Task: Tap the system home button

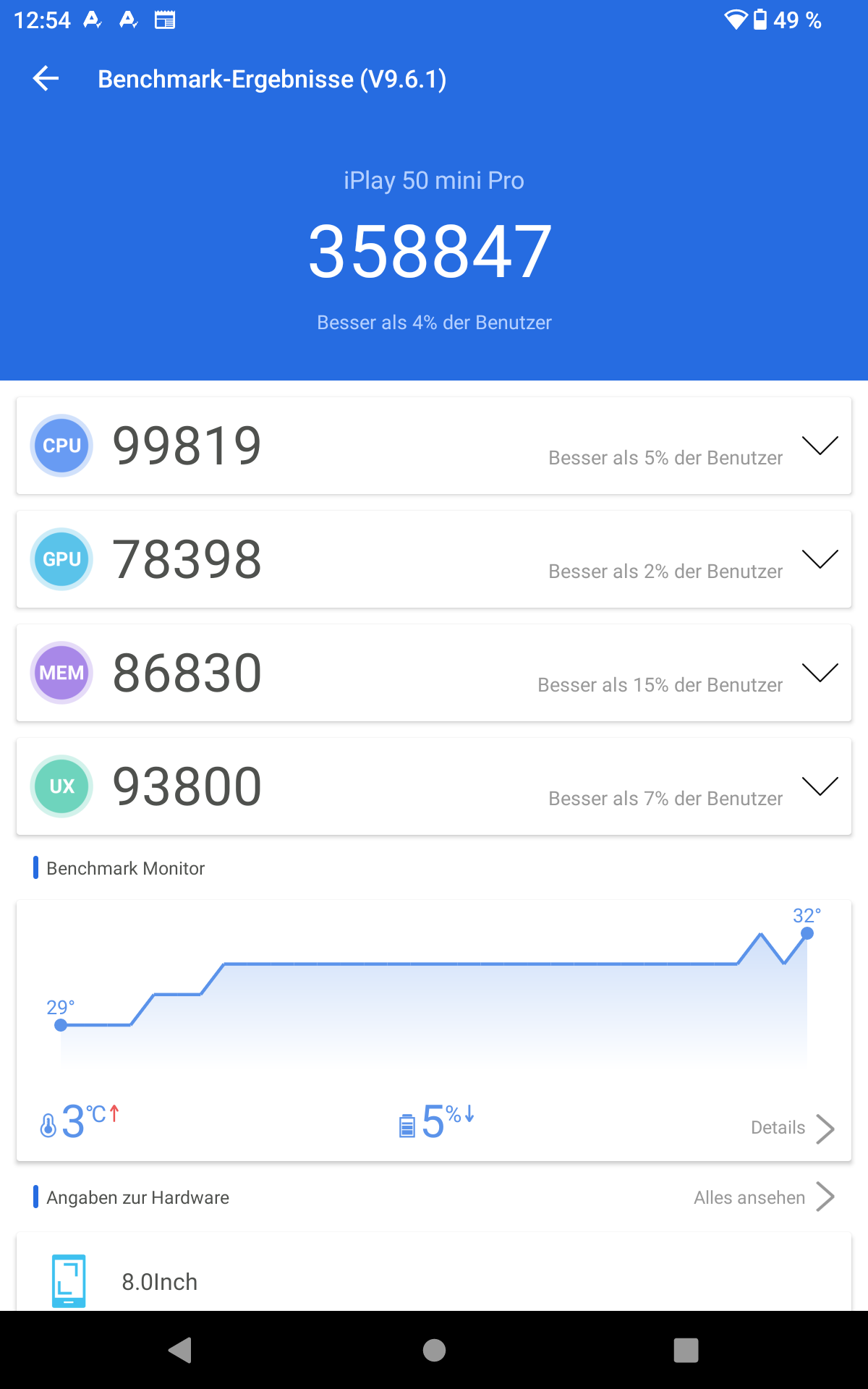Action: (434, 1350)
